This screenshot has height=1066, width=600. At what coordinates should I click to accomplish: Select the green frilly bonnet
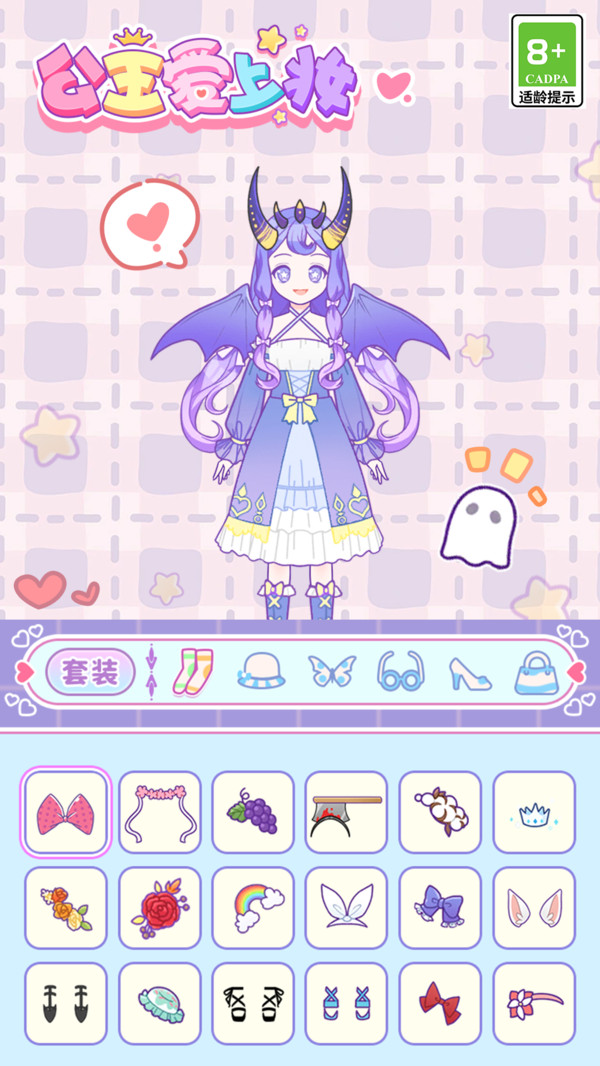[x=160, y=1003]
